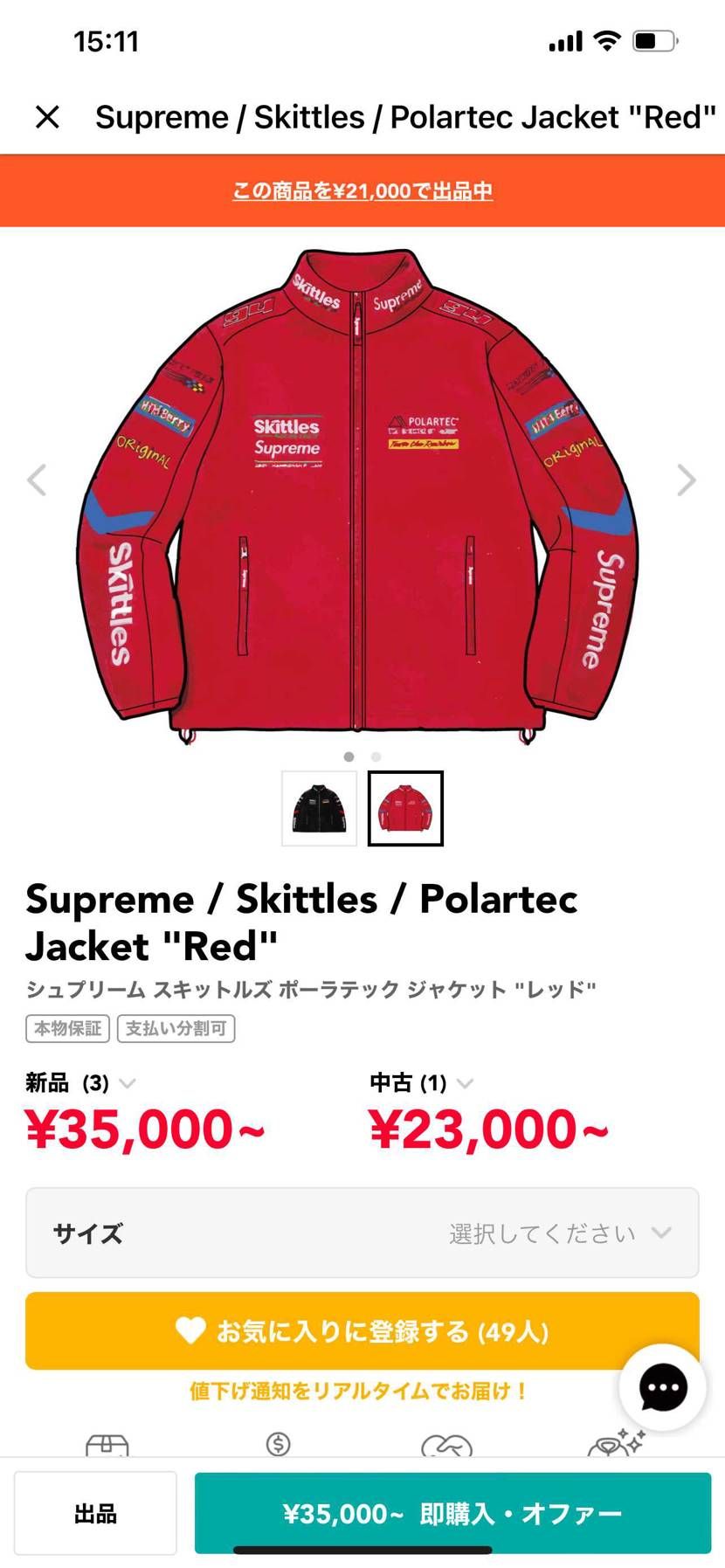Tap the 出品 listing button
Screen dimensions: 725x1568
95,1513
